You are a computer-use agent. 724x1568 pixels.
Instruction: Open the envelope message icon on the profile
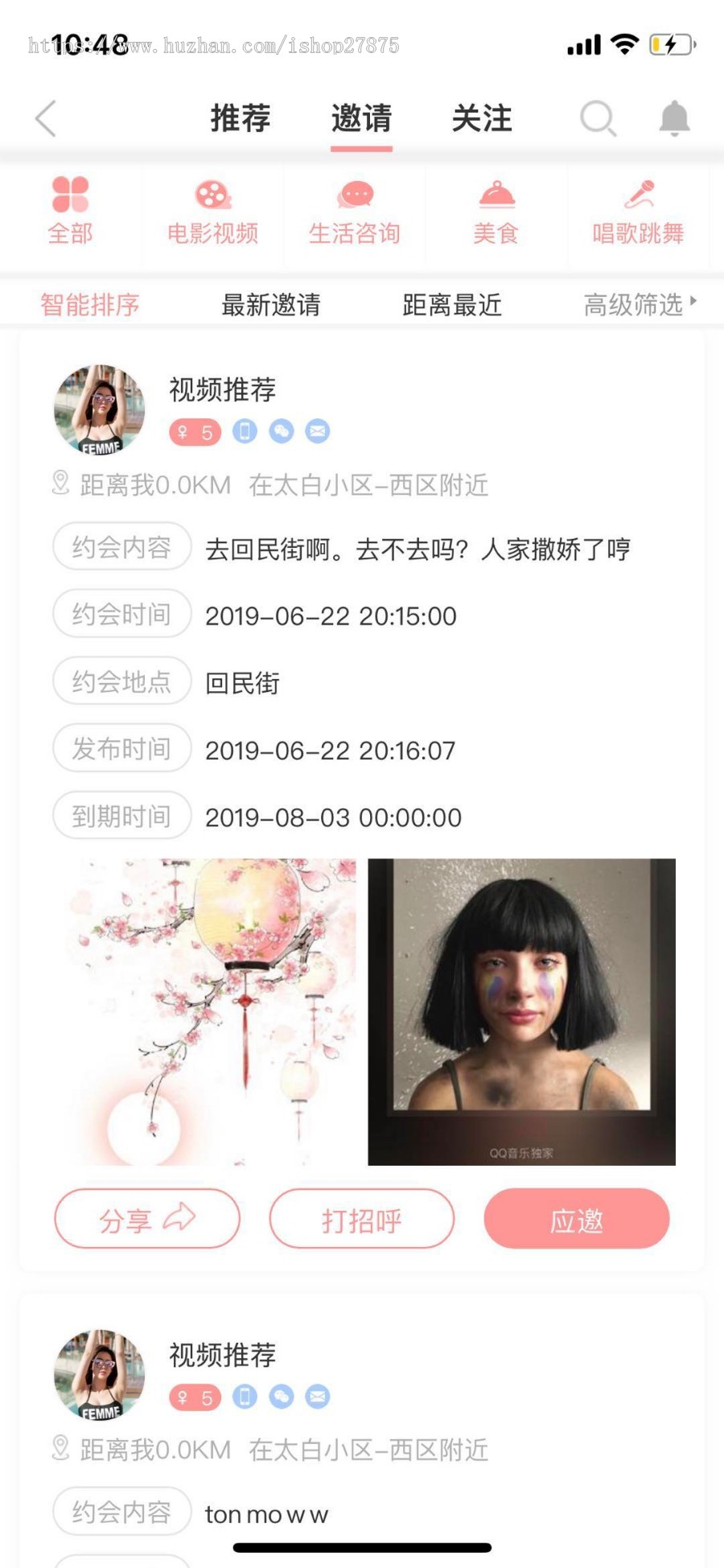(319, 431)
